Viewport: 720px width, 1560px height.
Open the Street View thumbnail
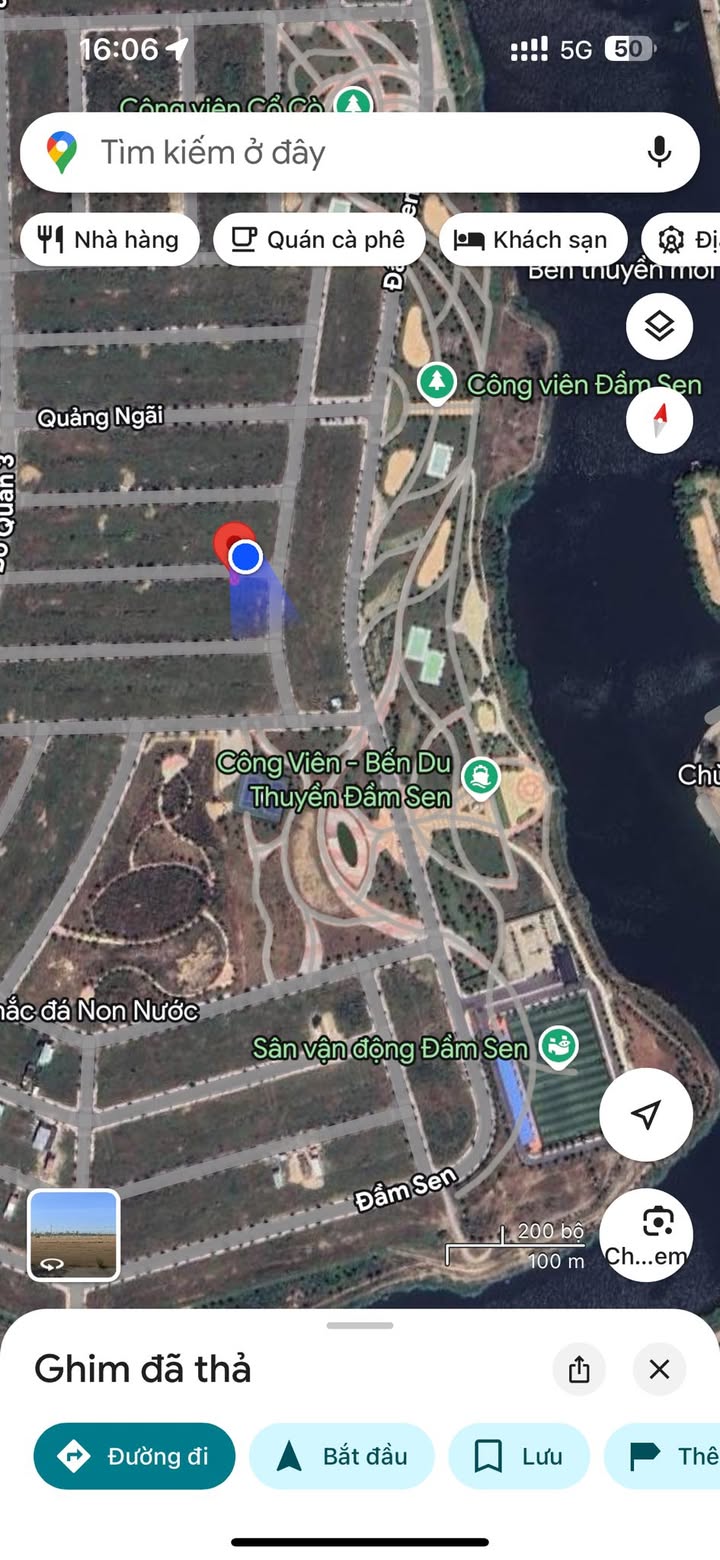point(74,1235)
